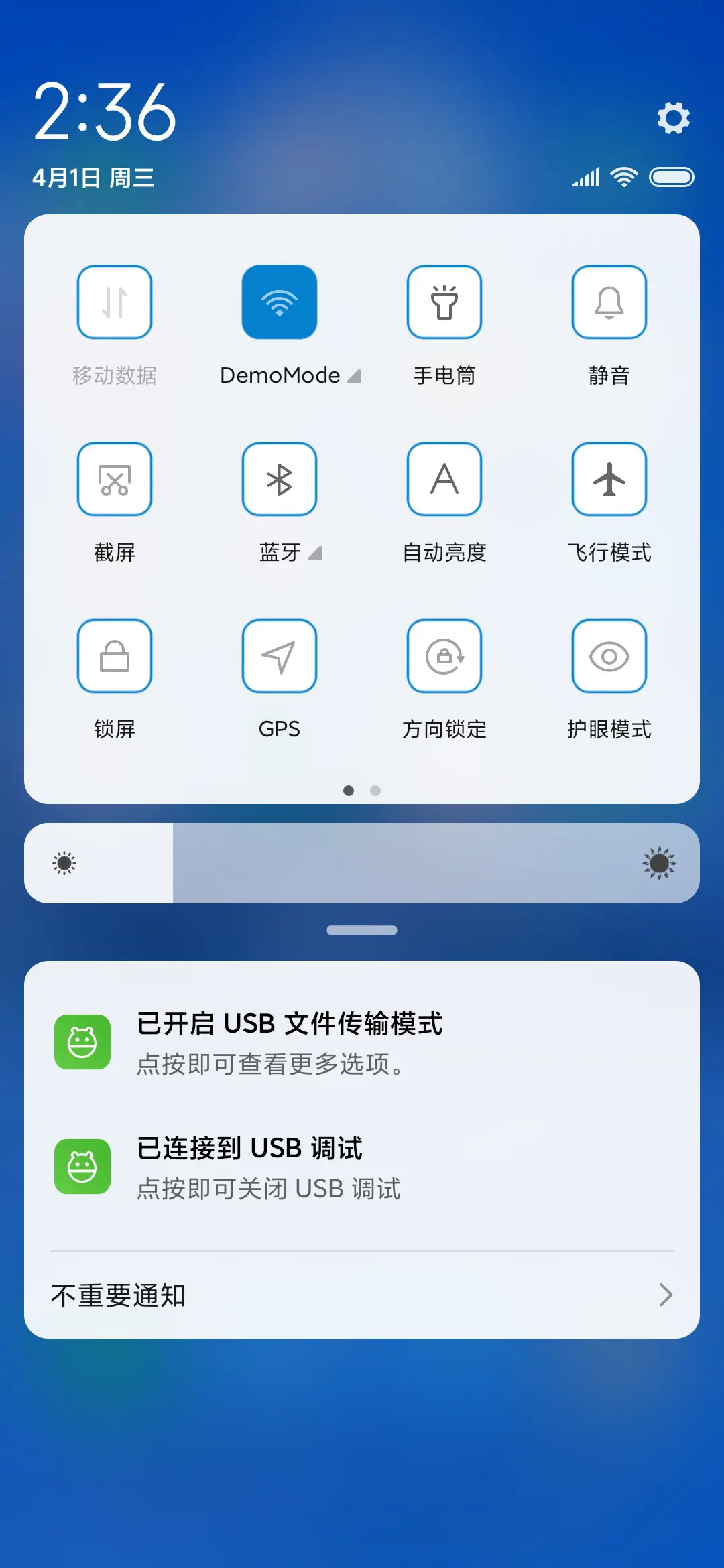Toggle silent mode
This screenshot has width=724, height=1568.
(x=609, y=302)
